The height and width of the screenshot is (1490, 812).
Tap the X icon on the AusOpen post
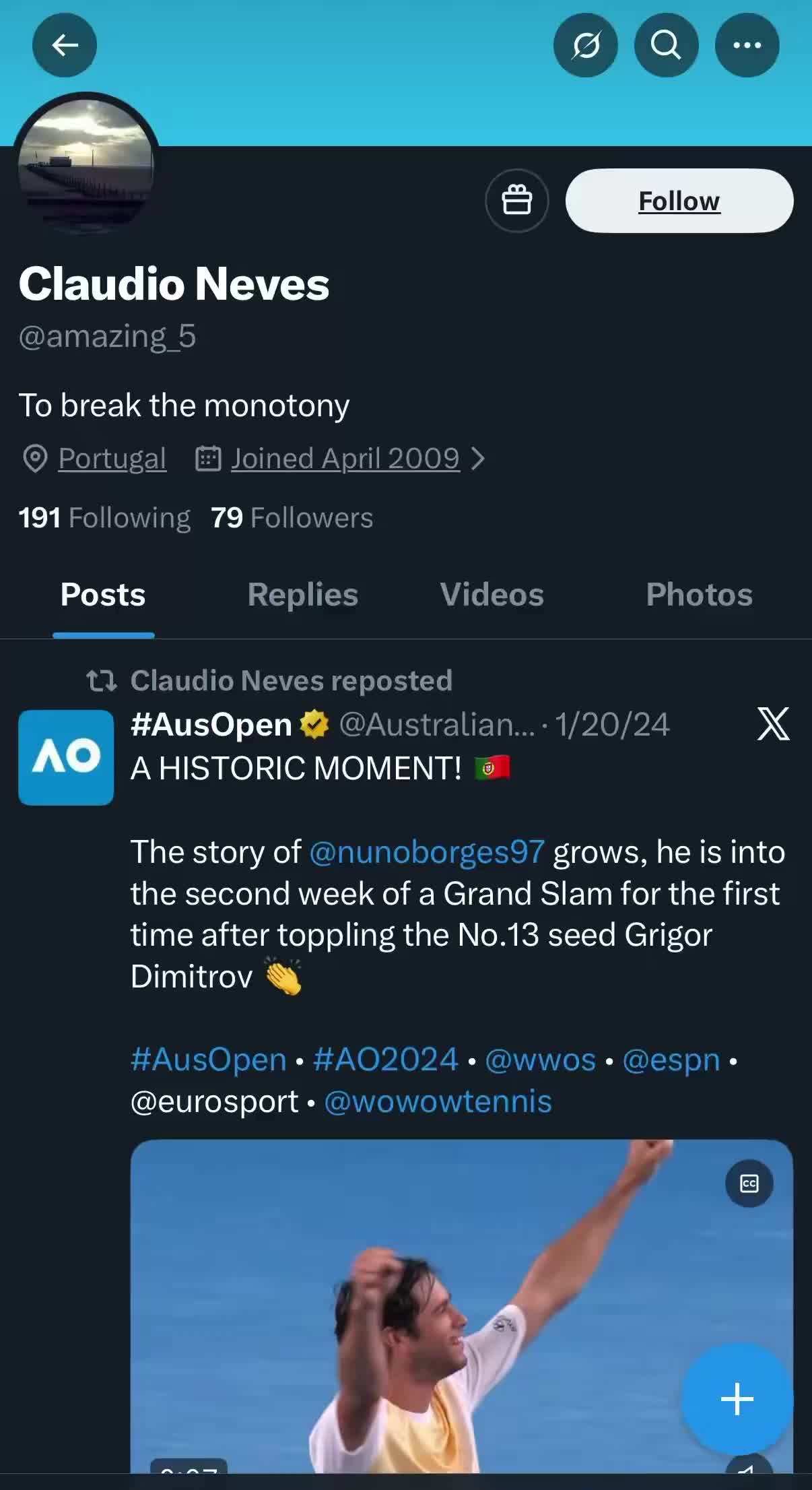click(x=773, y=724)
